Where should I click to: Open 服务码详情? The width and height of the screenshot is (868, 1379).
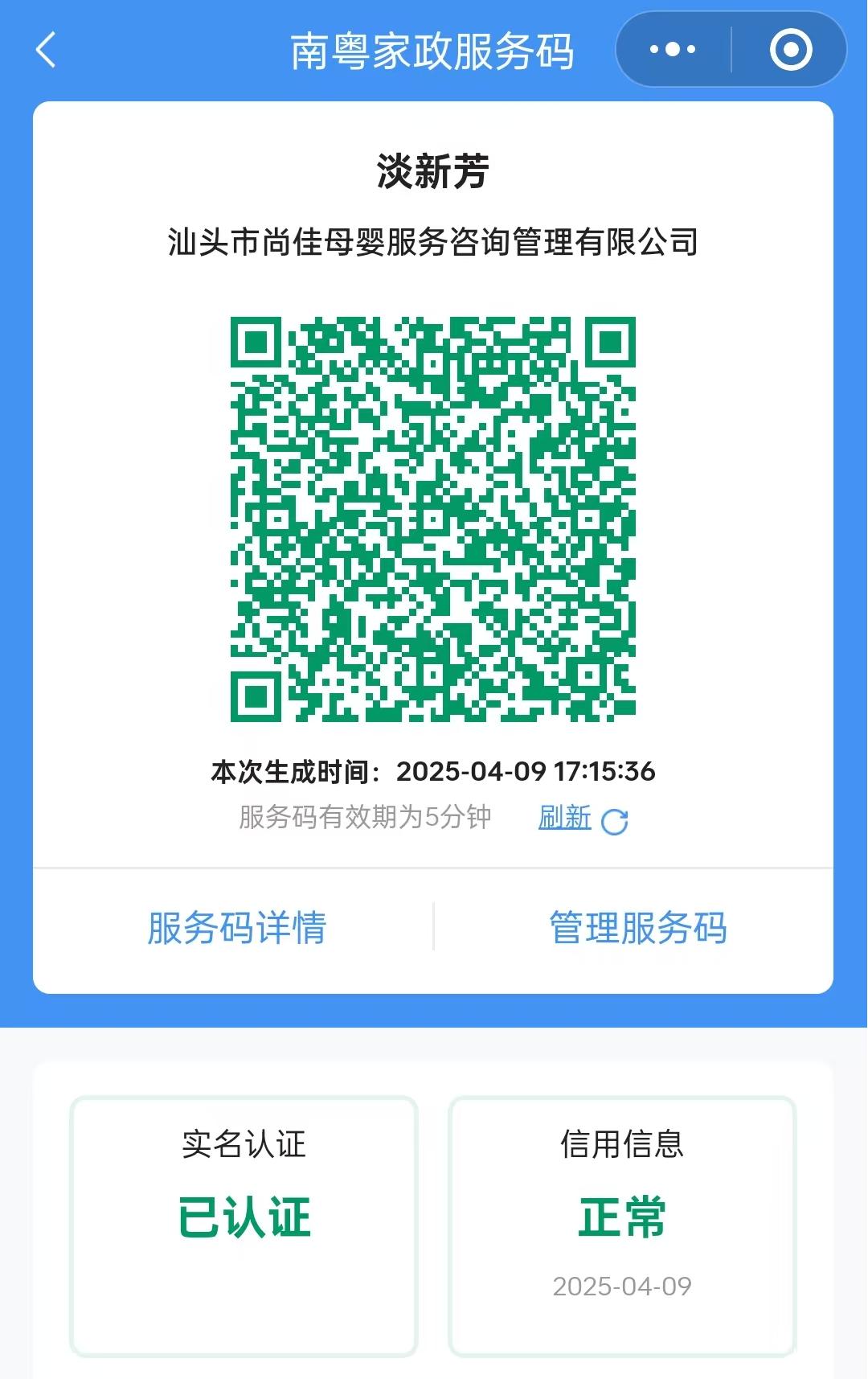[236, 928]
